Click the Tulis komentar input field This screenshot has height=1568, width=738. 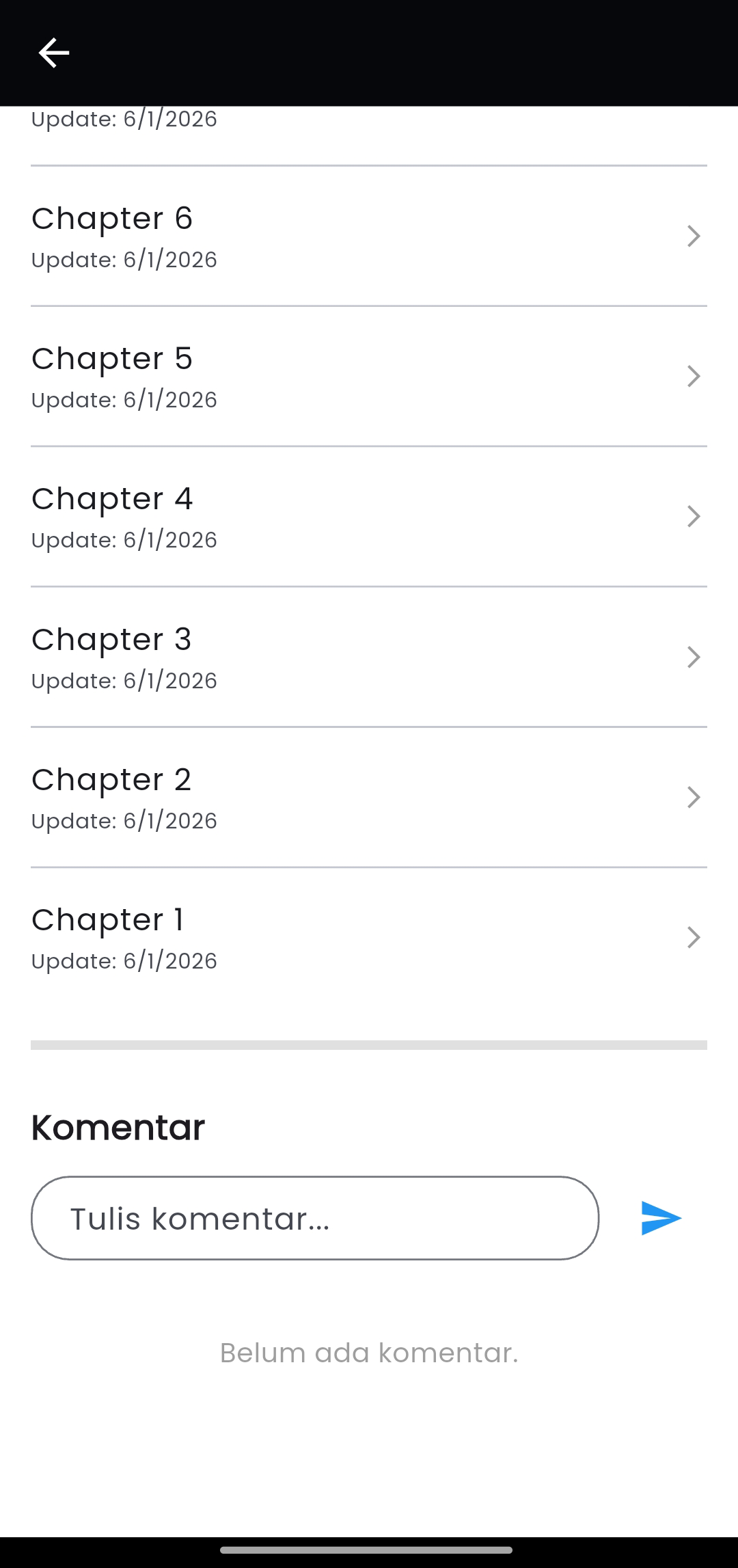(x=314, y=1218)
